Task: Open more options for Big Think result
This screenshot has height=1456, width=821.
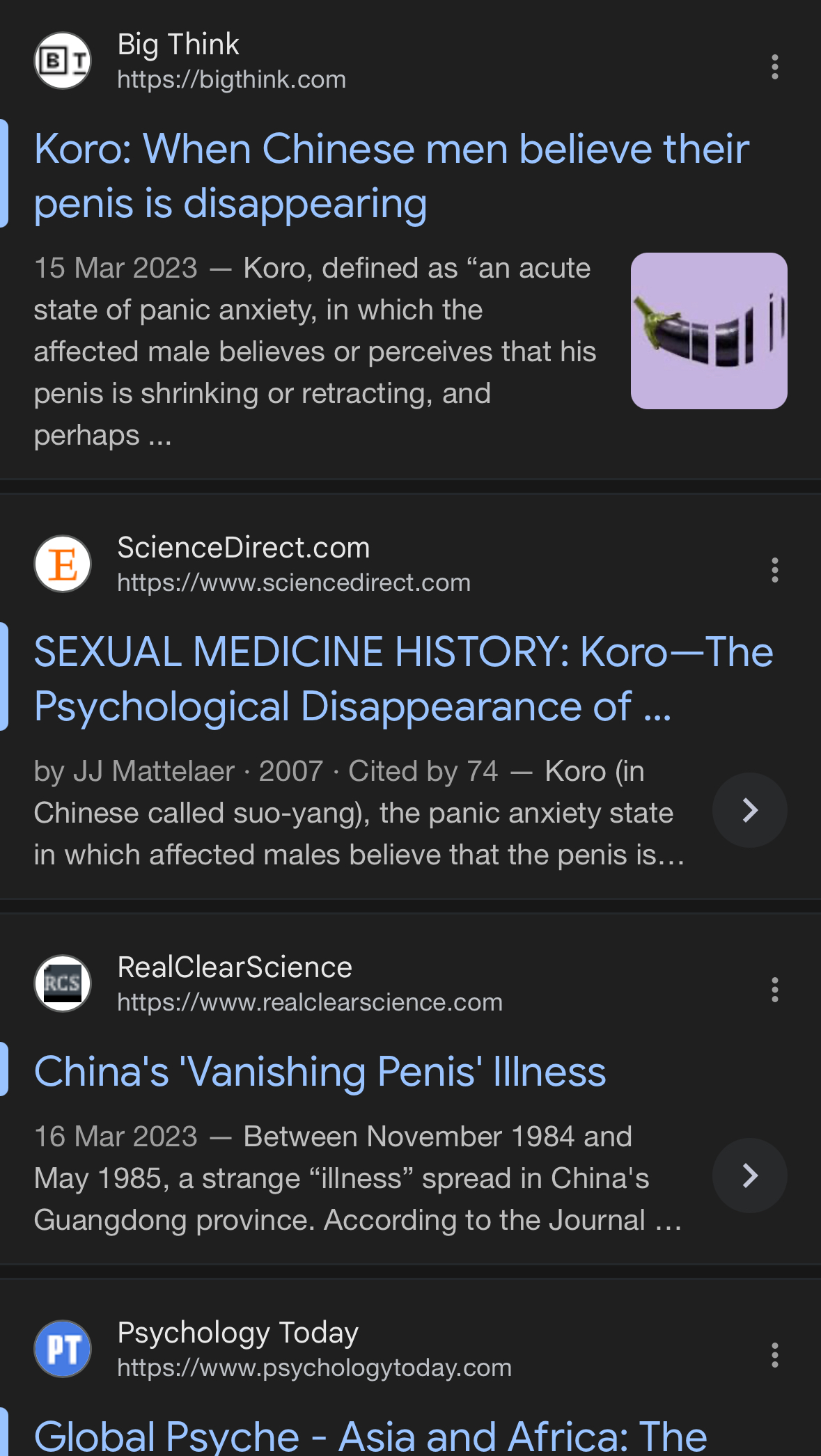Action: coord(774,68)
